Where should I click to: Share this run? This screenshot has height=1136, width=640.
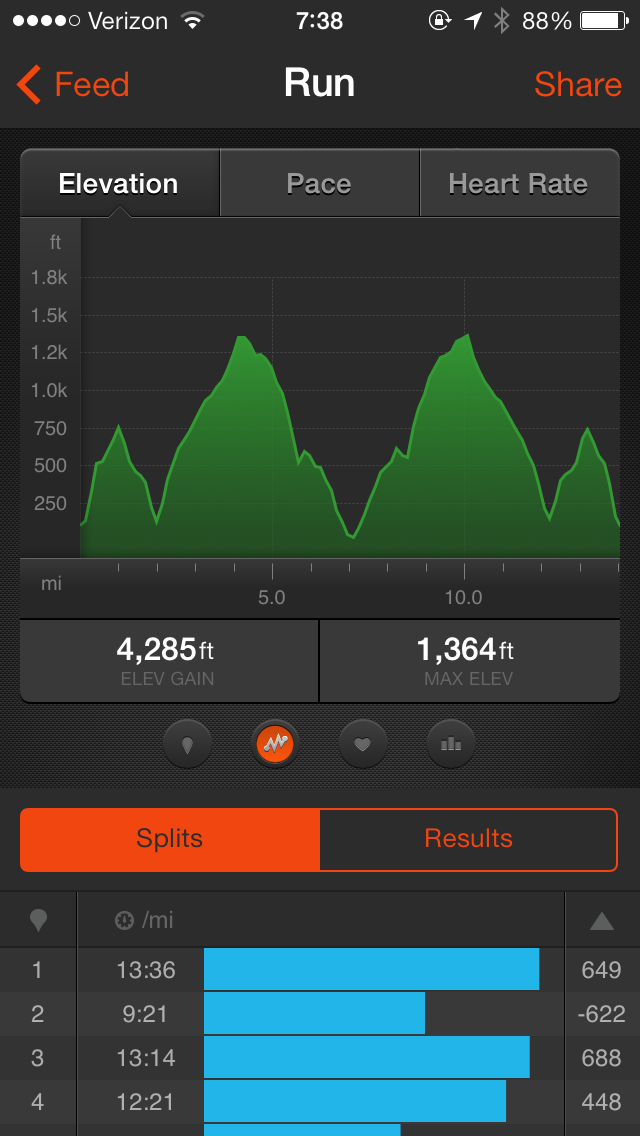tap(577, 85)
